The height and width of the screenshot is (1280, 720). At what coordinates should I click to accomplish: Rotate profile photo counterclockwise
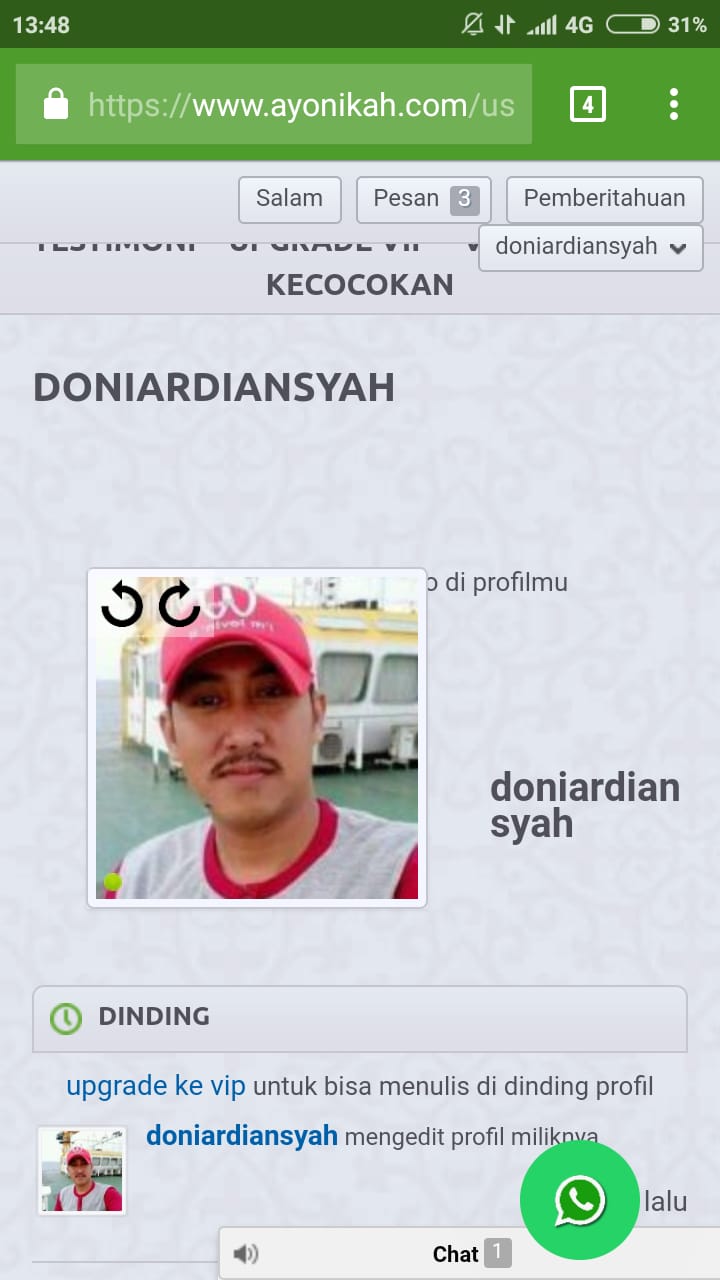(122, 605)
